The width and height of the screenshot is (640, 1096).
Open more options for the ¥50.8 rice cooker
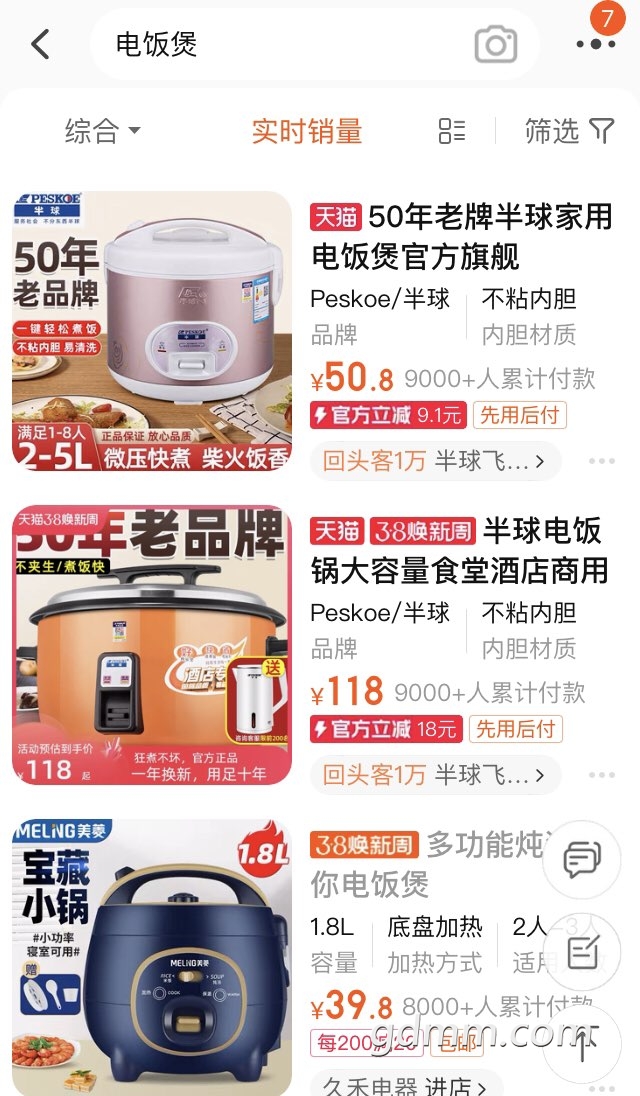pyautogui.click(x=602, y=461)
